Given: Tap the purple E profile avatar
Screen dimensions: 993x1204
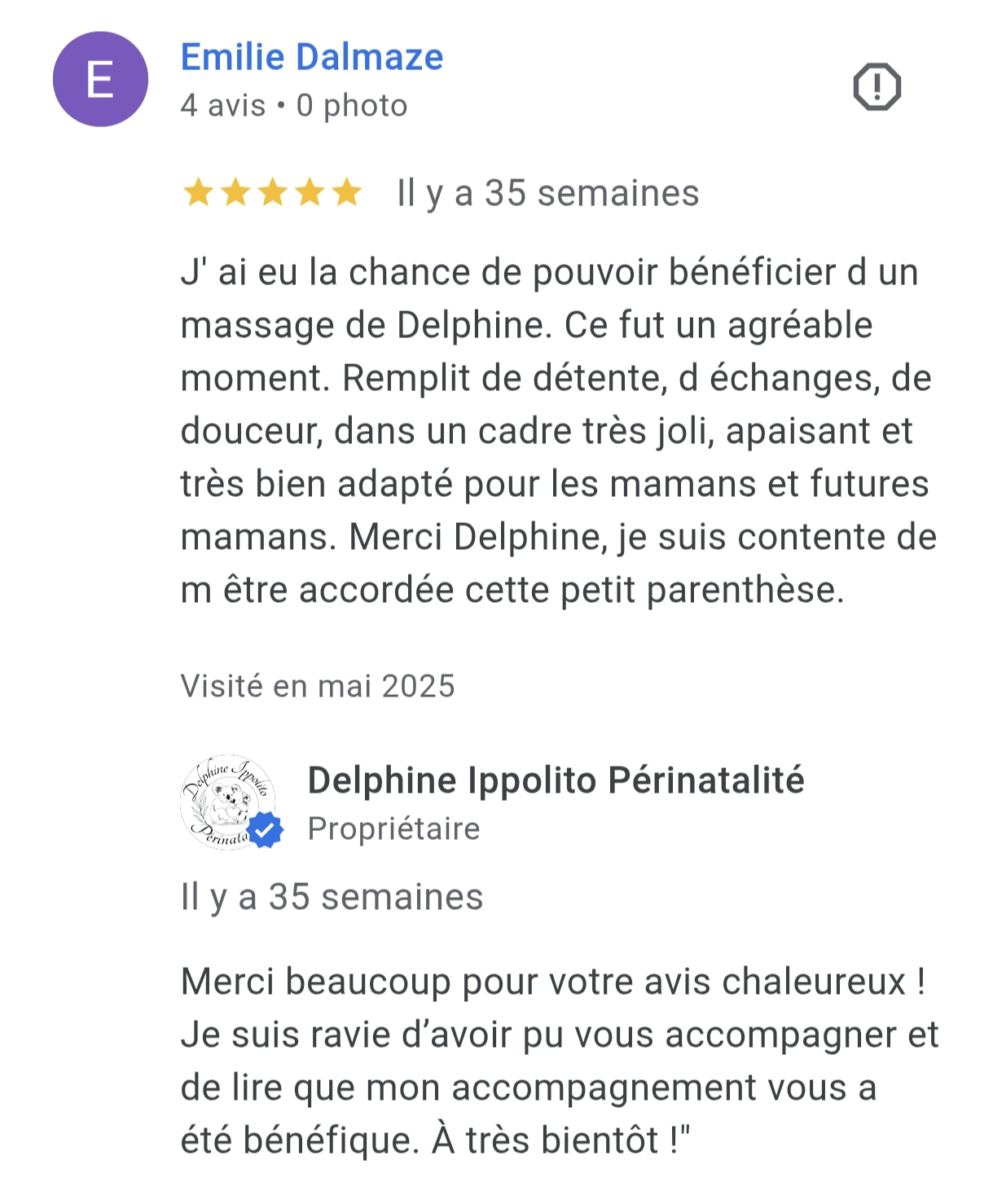Looking at the screenshot, I should [x=100, y=80].
